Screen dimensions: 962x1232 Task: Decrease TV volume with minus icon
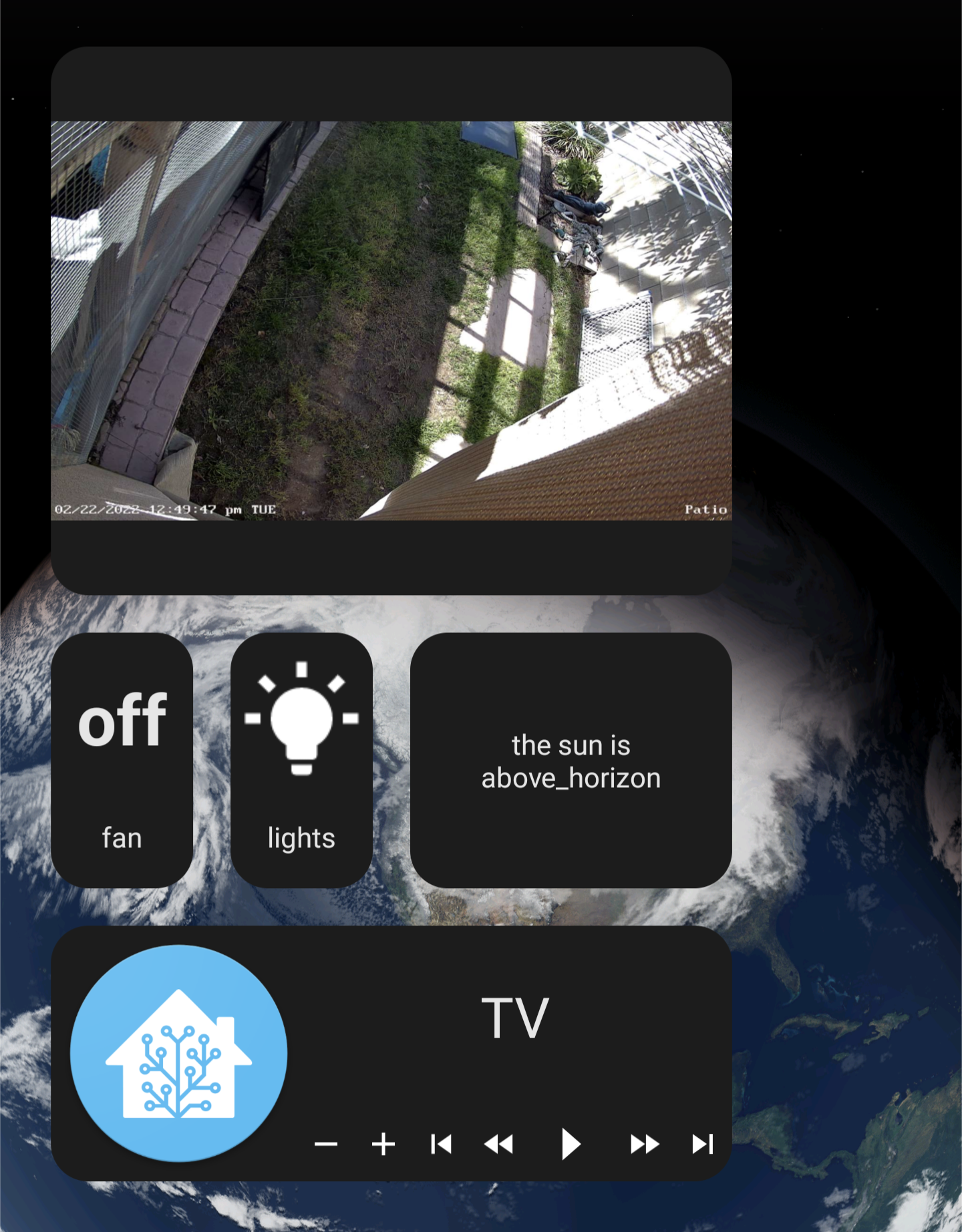click(x=326, y=1144)
